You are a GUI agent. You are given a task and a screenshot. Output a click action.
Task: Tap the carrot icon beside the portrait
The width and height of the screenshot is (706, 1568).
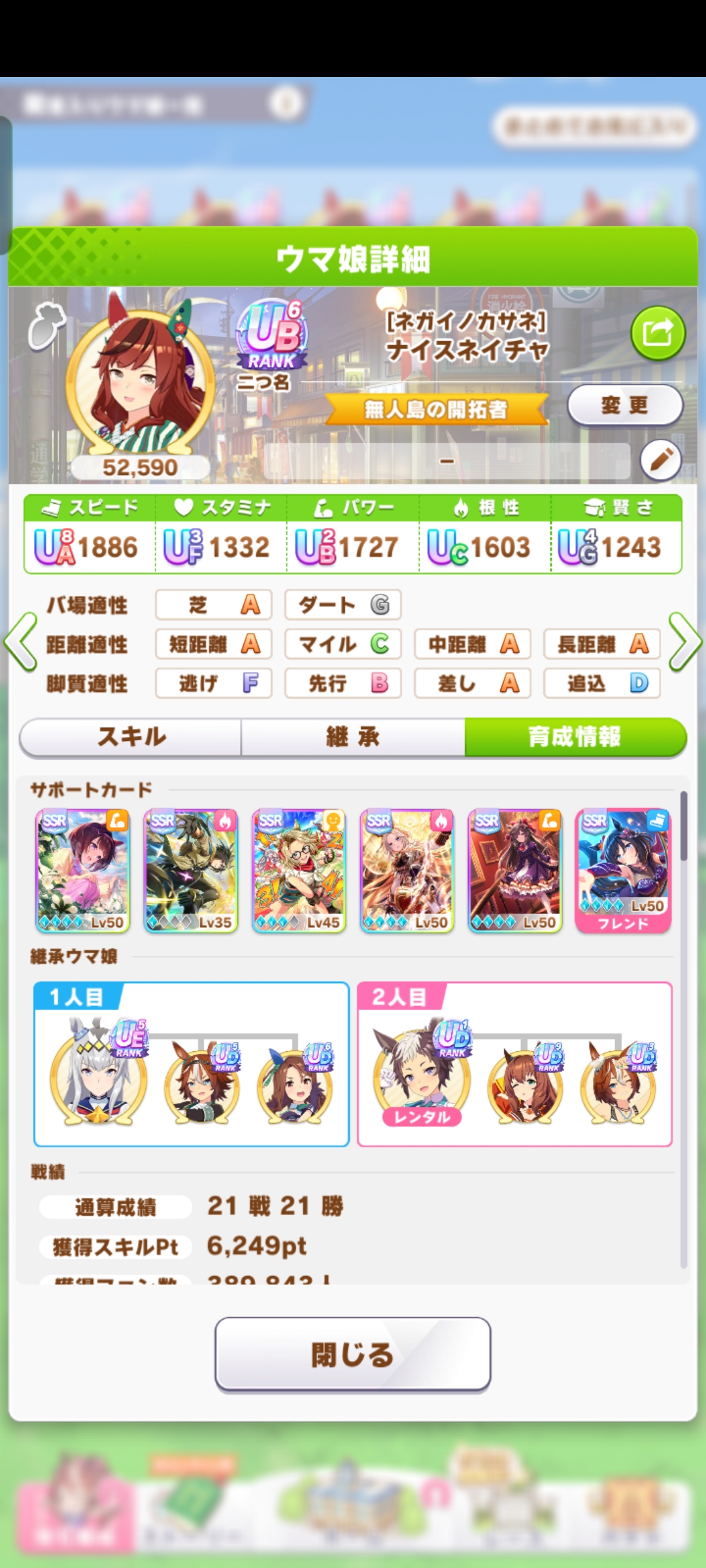[x=46, y=325]
